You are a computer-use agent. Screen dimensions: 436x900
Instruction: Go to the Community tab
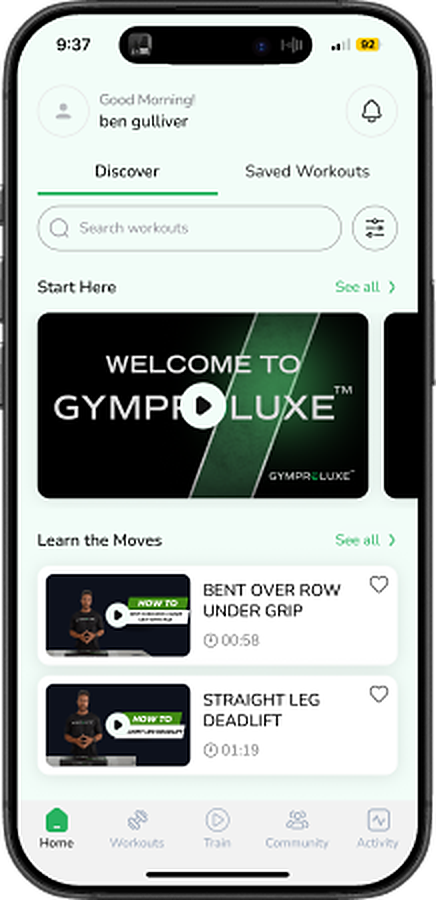click(x=297, y=828)
